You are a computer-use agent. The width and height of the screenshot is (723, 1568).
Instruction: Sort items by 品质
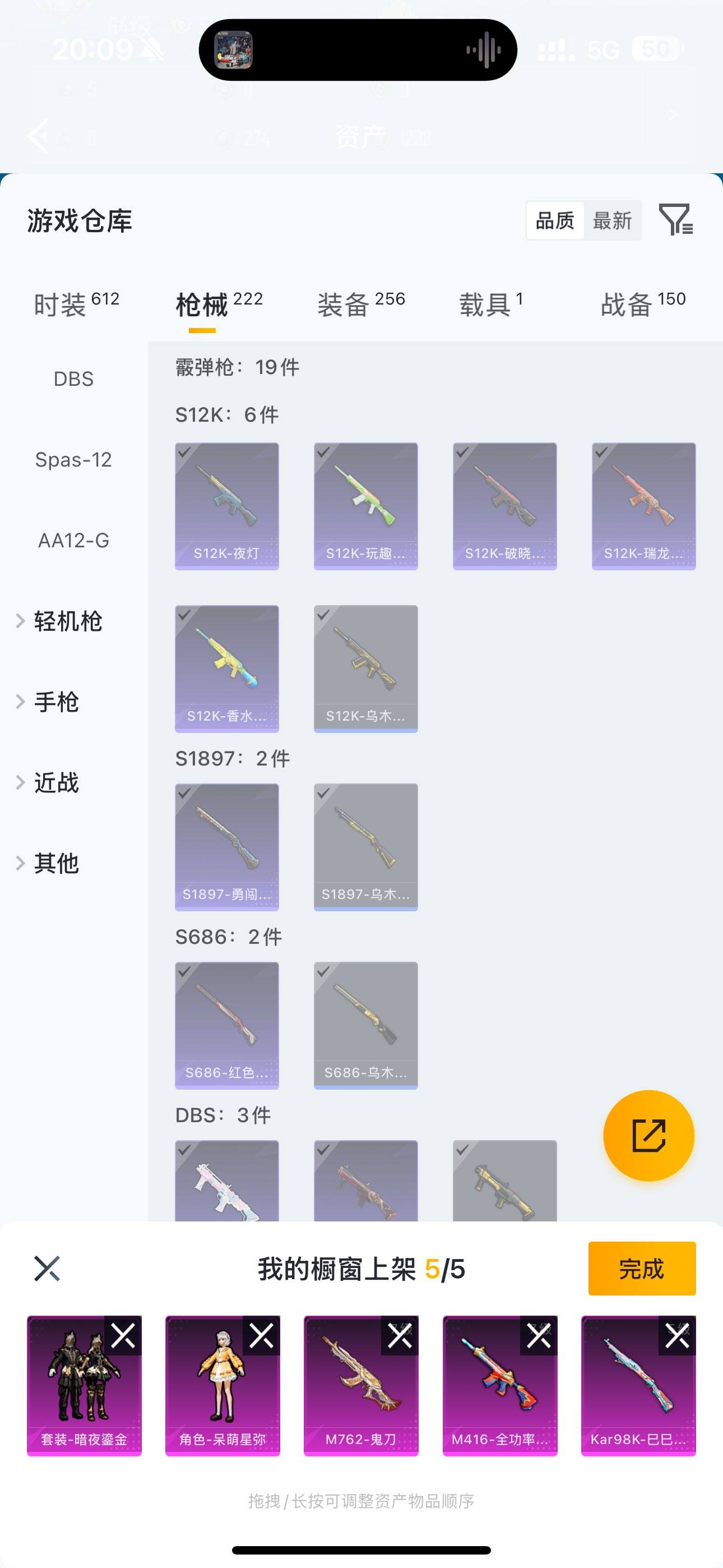point(553,220)
